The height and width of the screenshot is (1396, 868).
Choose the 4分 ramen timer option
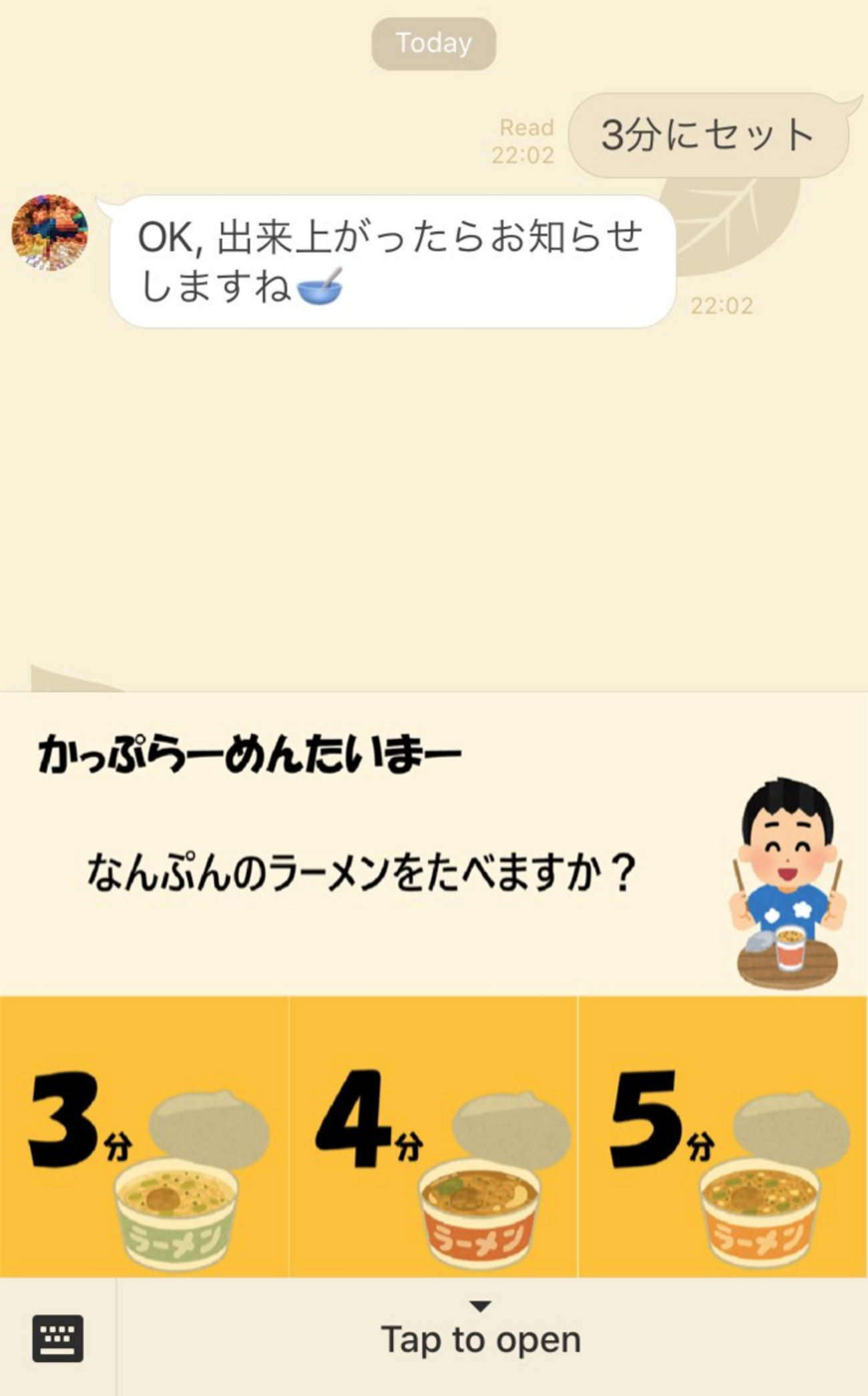(x=433, y=1136)
